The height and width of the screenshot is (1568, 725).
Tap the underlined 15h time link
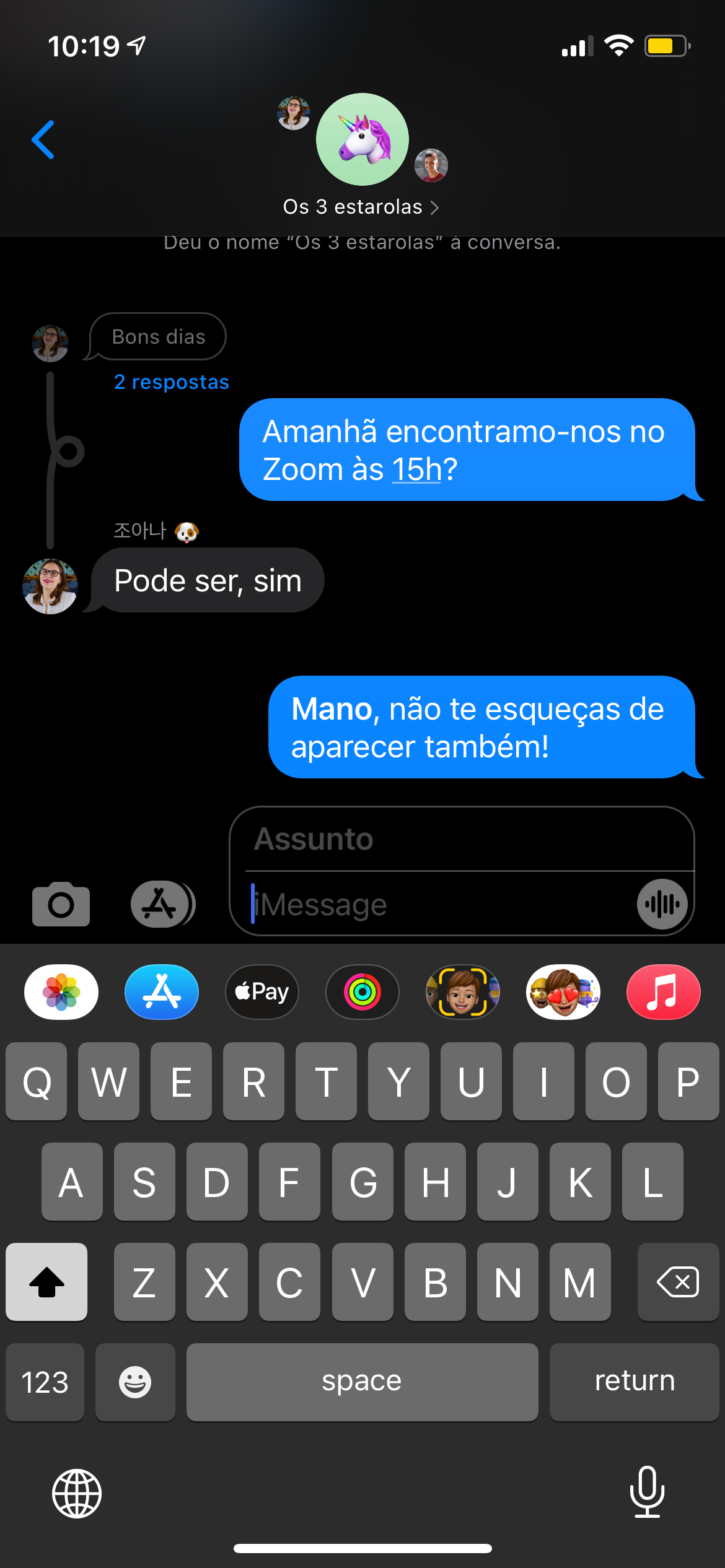point(416,469)
